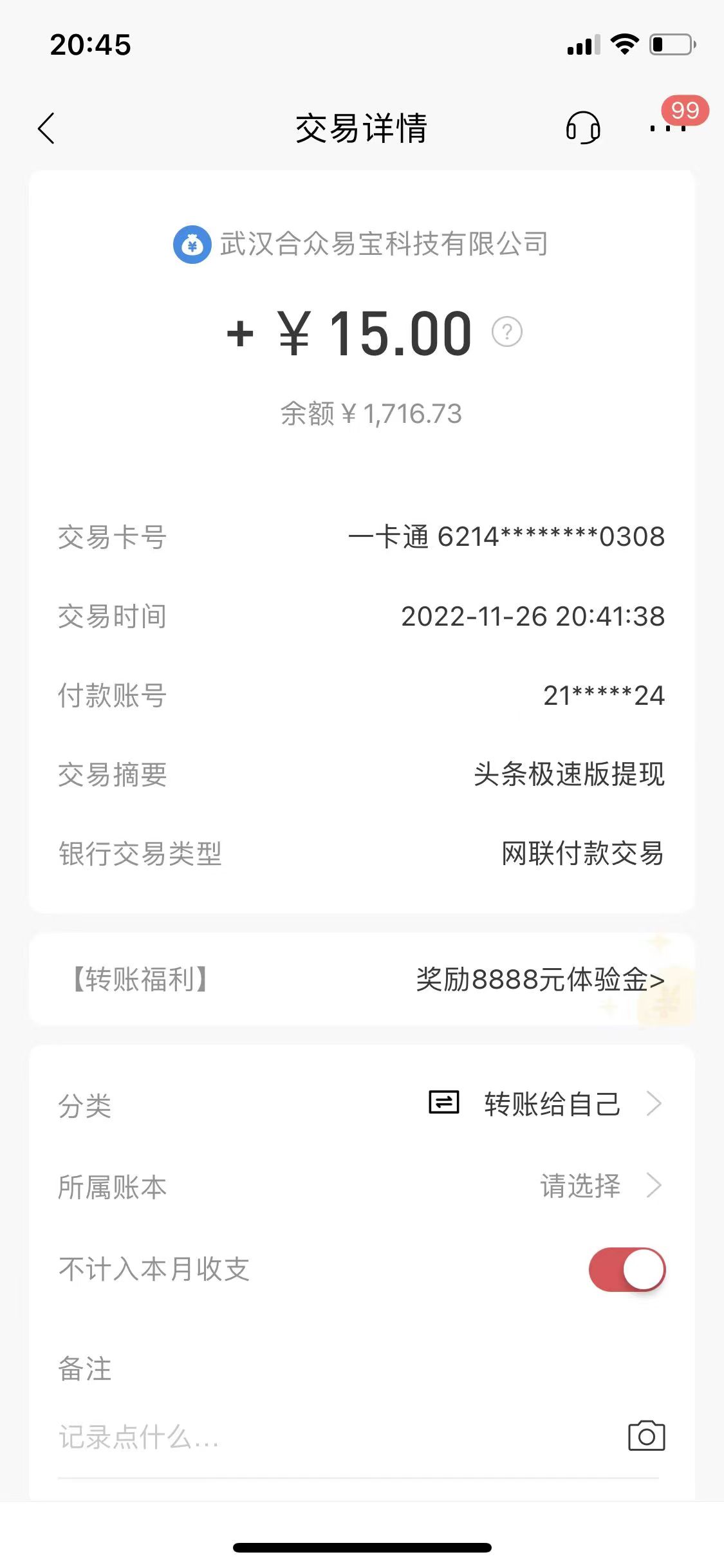
Task: Select a ledger under 所属账本
Action: [x=599, y=1186]
